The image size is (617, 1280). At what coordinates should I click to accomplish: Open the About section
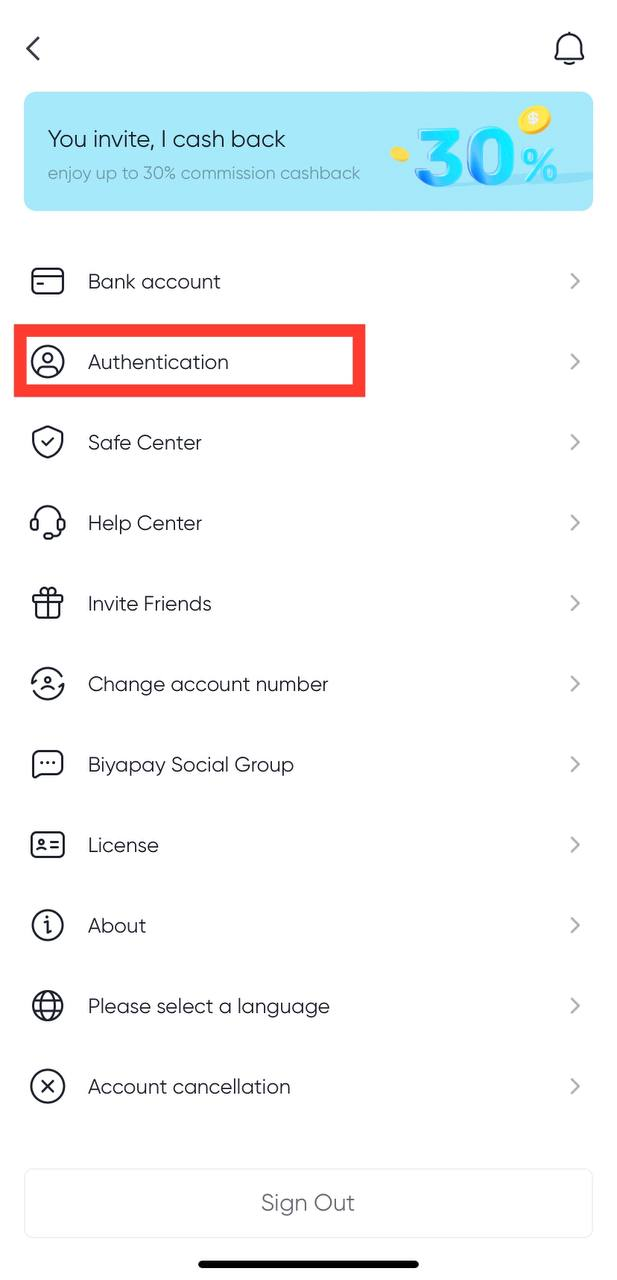pyautogui.click(x=308, y=926)
